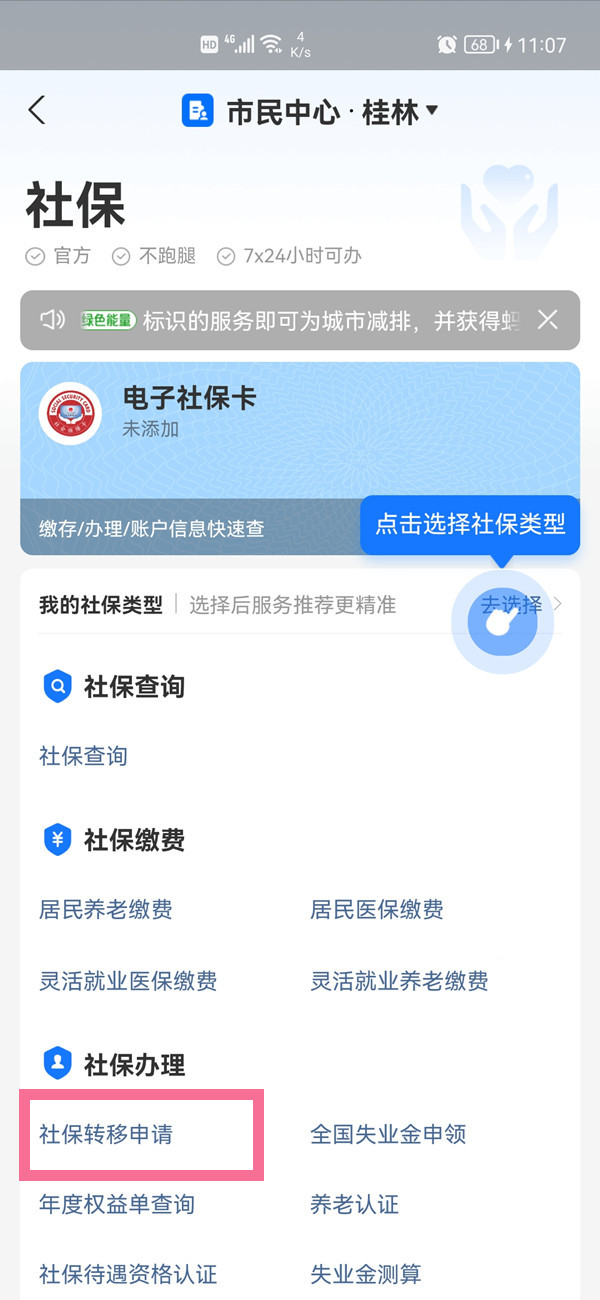Open 社保查询 service
Screen dimensions: 600x1300
[84, 756]
